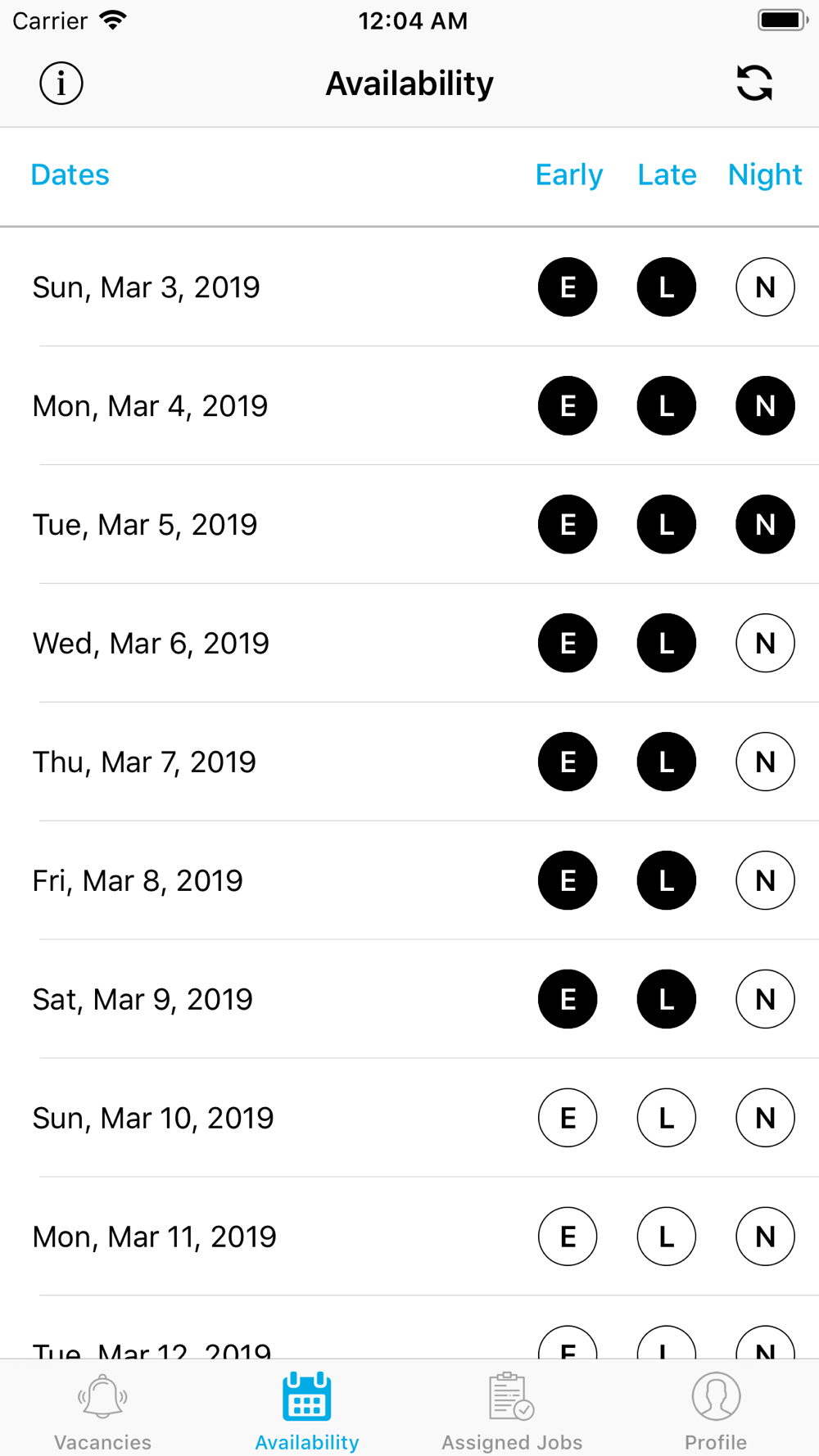Toggle Late shift on Sat, Mar 9
819x1456 pixels.
coord(667,1000)
